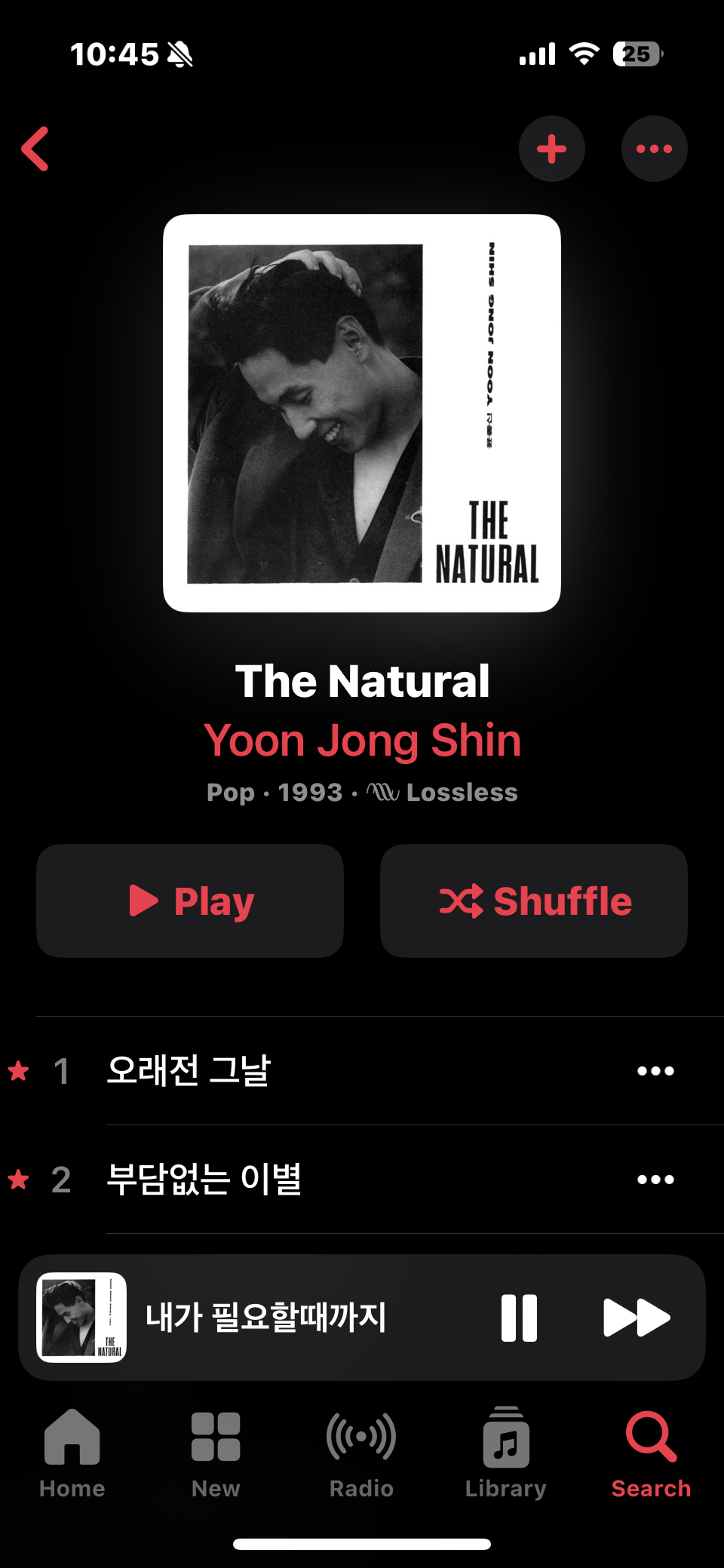Open more options for 부담없는 이별
This screenshot has height=1568, width=724.
655,1180
